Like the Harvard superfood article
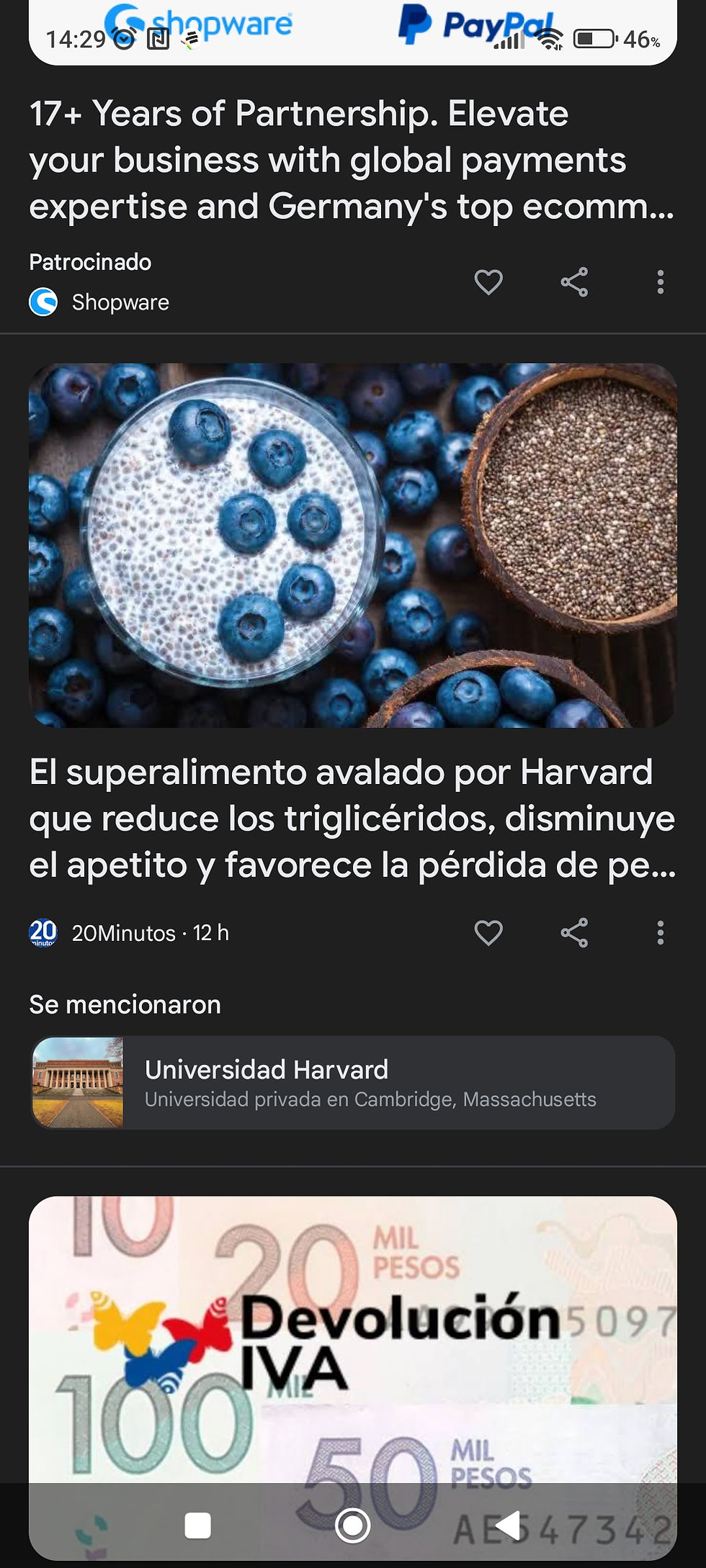The image size is (706, 1568). 488,932
